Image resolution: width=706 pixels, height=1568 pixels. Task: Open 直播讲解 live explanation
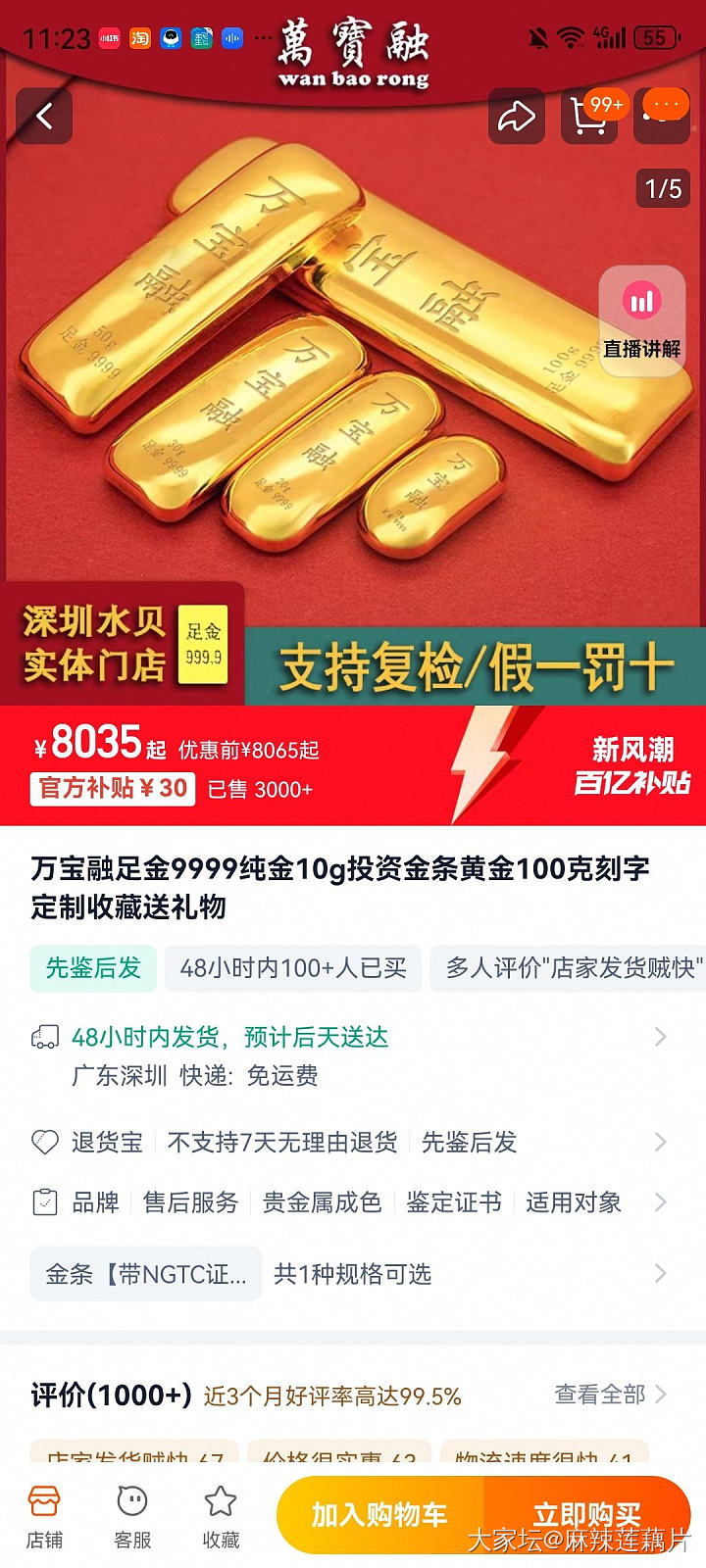642,318
